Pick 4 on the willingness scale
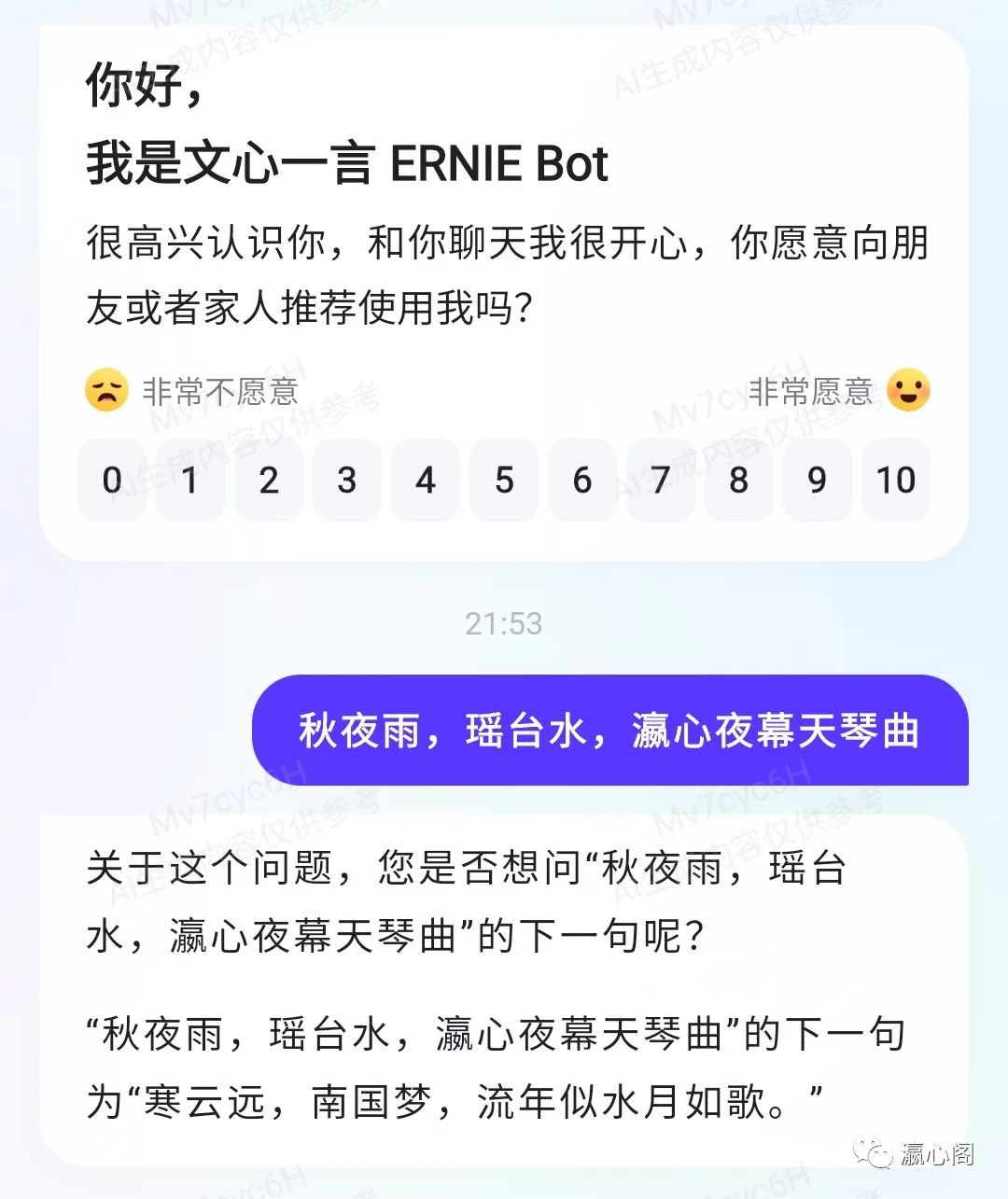1008x1199 pixels. [x=426, y=480]
